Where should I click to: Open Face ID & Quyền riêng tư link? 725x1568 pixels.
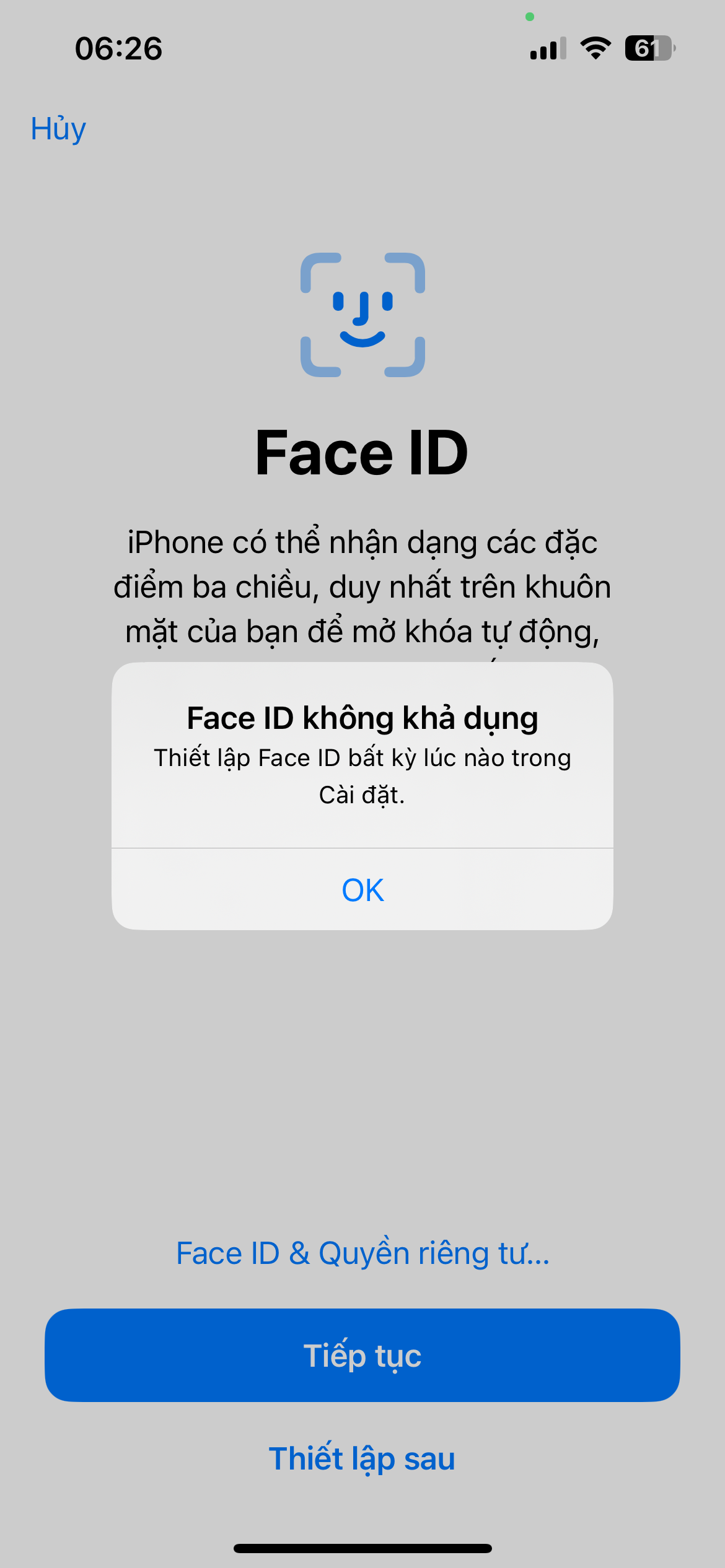(x=362, y=1253)
